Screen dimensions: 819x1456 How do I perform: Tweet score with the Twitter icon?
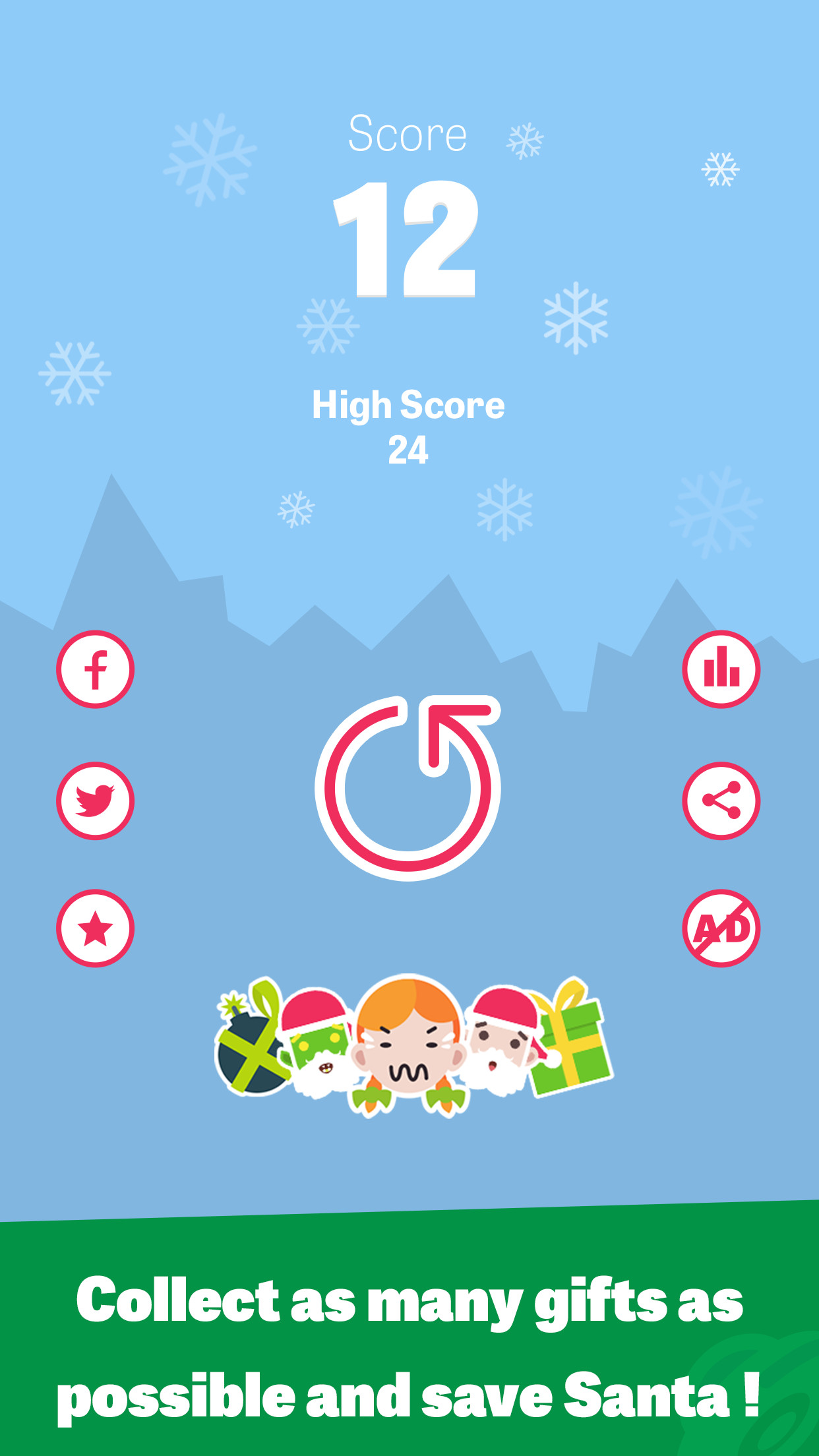click(96, 801)
